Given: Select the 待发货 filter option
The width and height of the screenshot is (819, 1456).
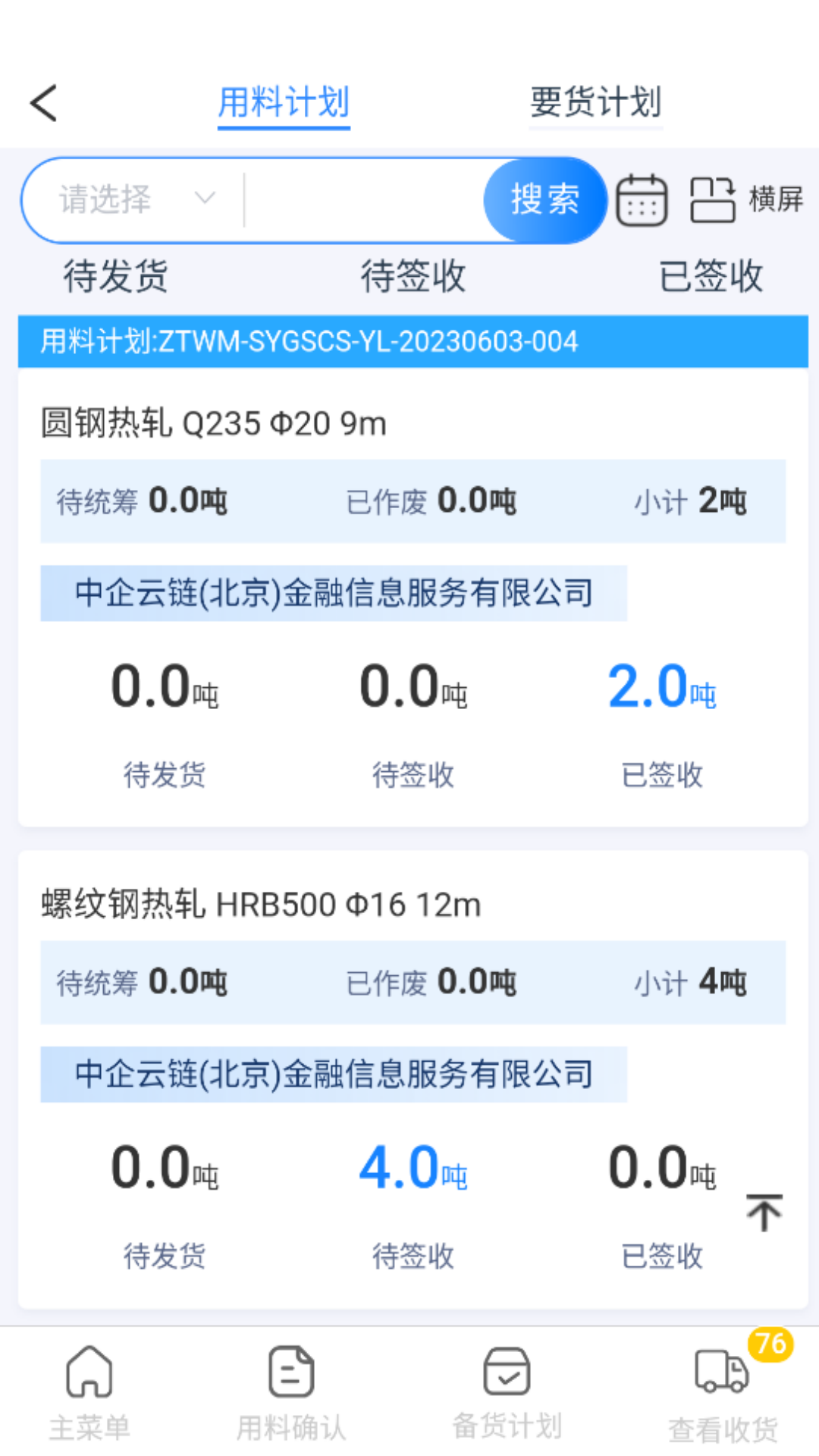Looking at the screenshot, I should pos(115,277).
